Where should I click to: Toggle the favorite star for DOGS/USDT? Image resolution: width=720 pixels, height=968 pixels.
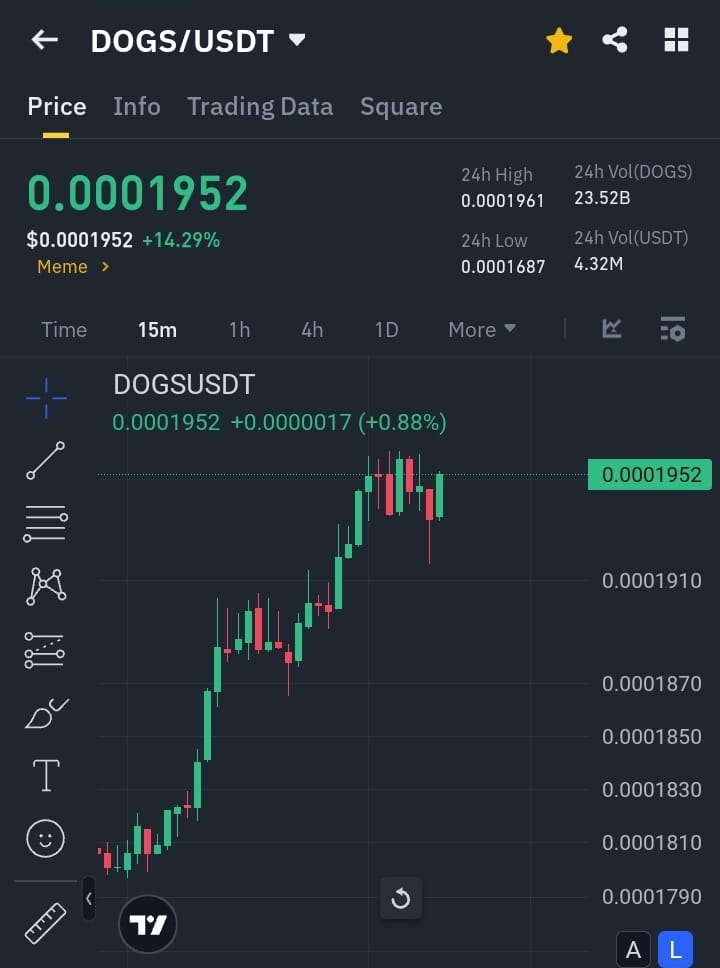pyautogui.click(x=558, y=40)
